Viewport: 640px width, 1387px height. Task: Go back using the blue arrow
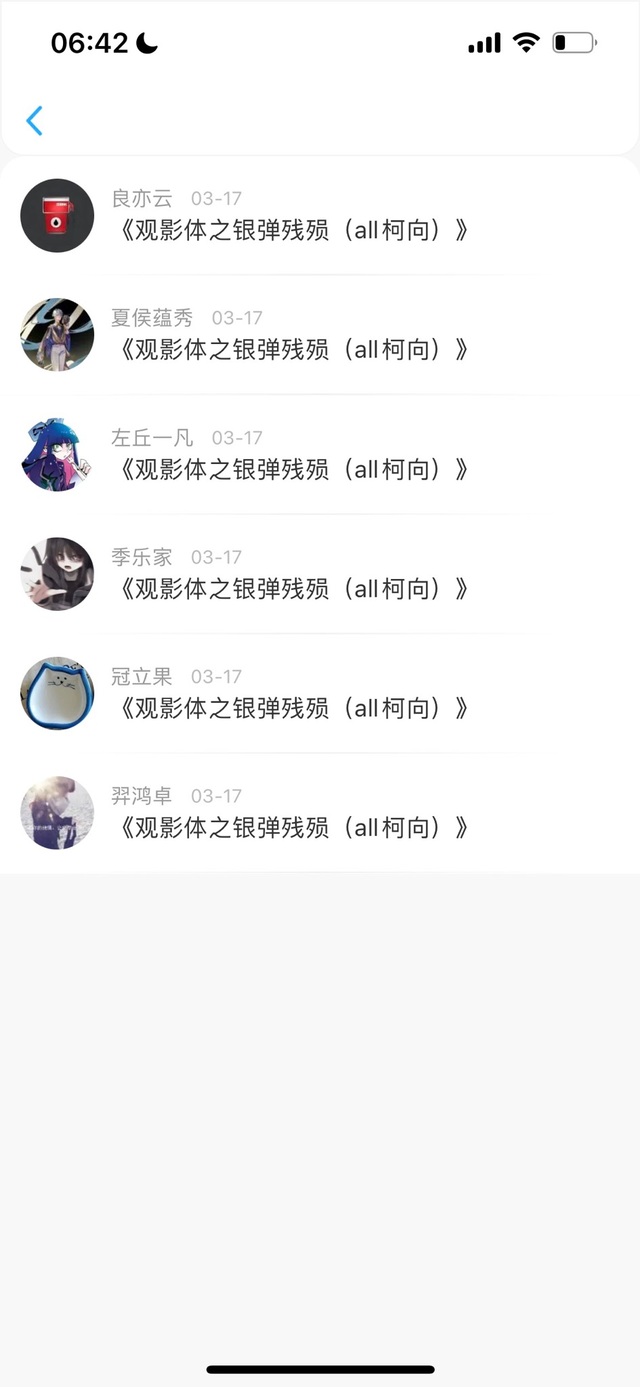click(35, 121)
